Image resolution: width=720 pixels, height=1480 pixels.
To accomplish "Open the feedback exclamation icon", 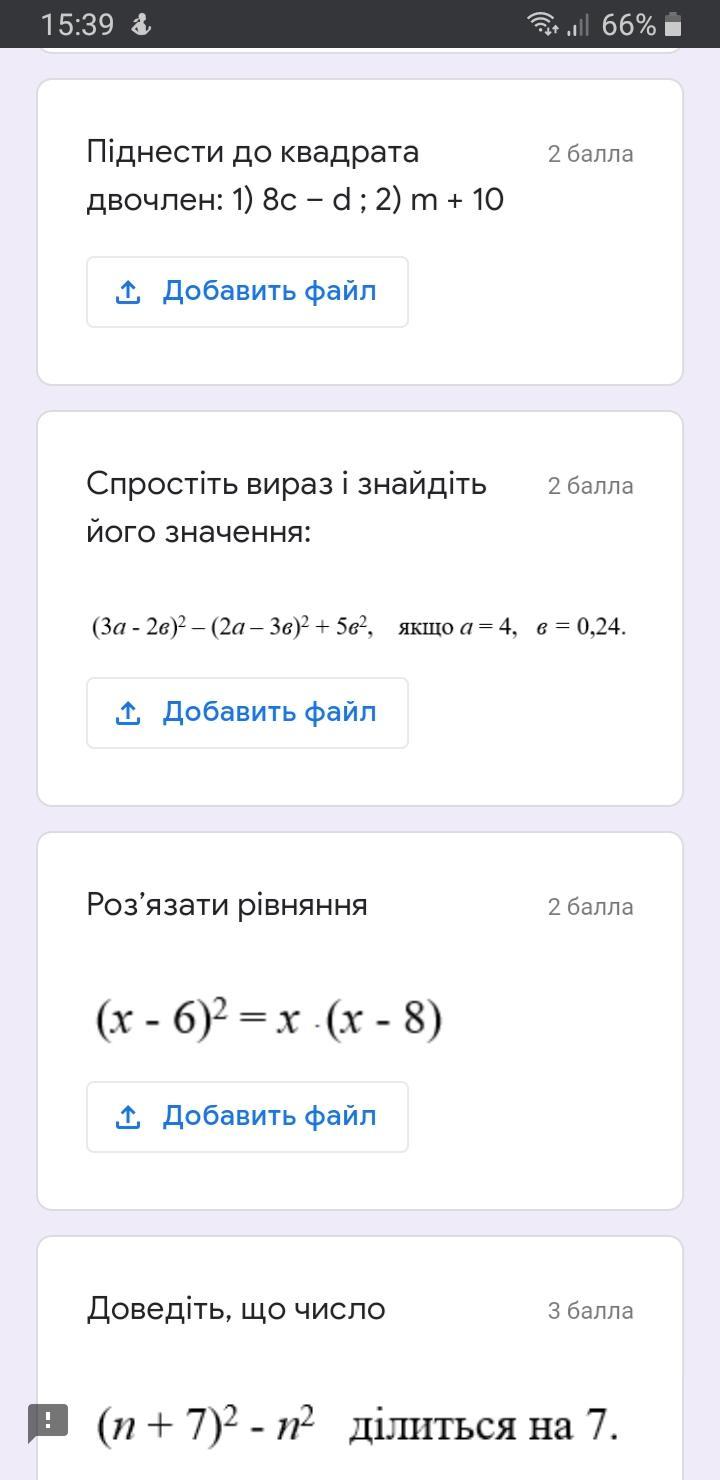I will pos(48,1421).
